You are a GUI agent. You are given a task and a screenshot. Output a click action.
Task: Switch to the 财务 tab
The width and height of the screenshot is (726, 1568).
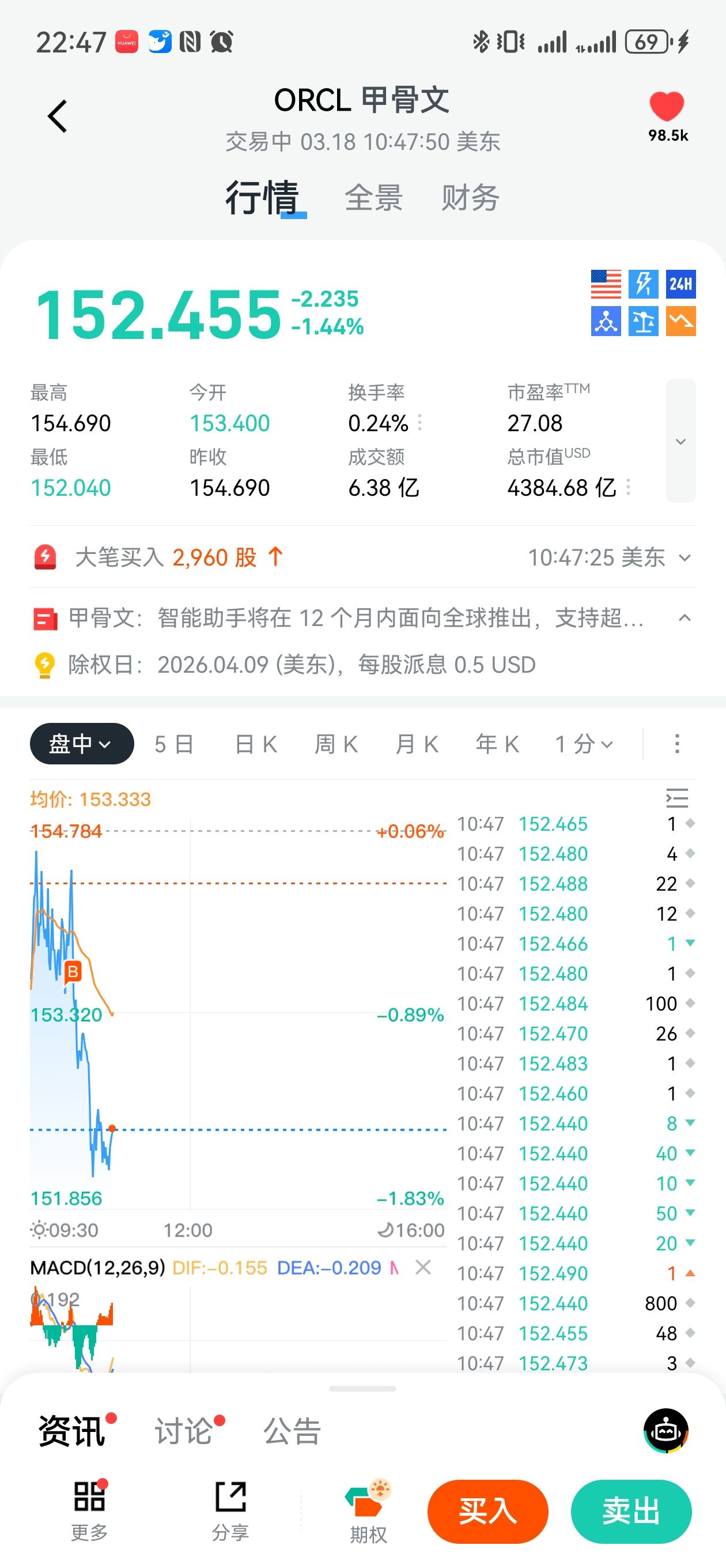(470, 198)
